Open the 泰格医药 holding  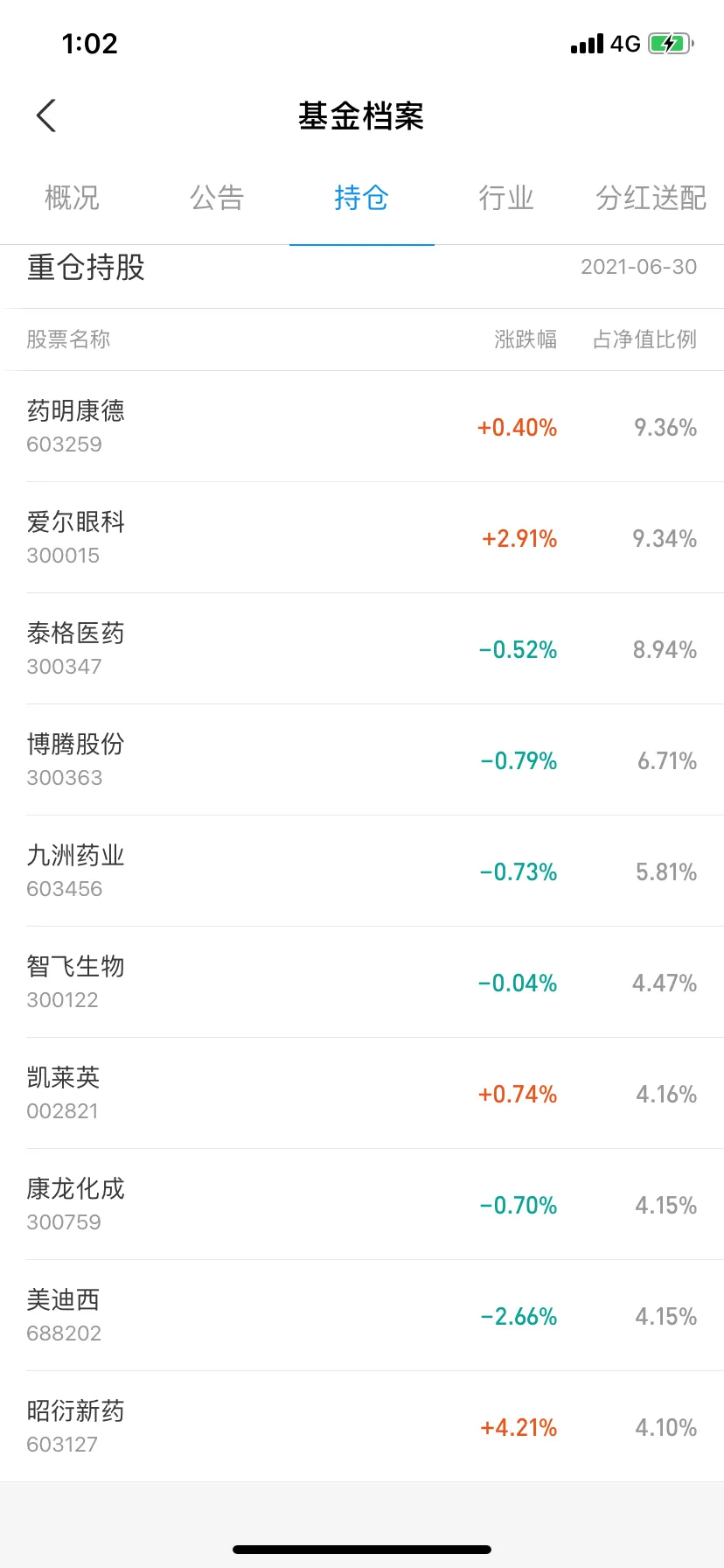pyautogui.click(x=362, y=649)
